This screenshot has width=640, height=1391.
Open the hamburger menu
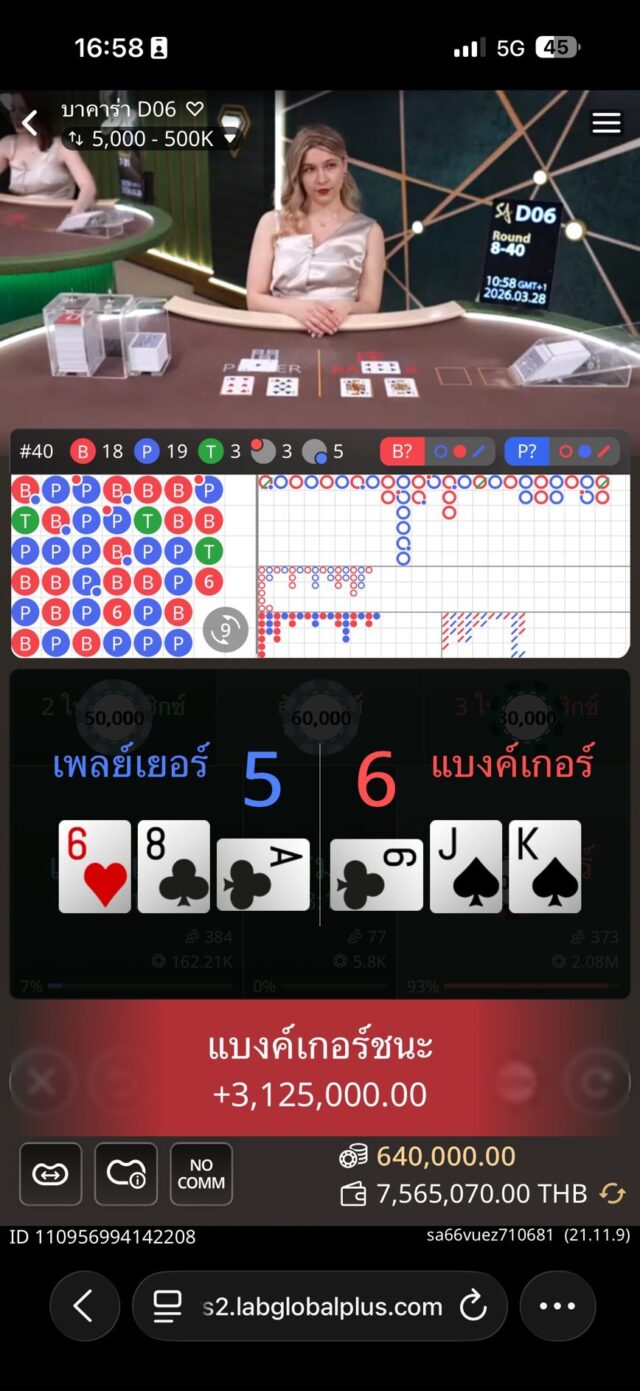click(606, 122)
